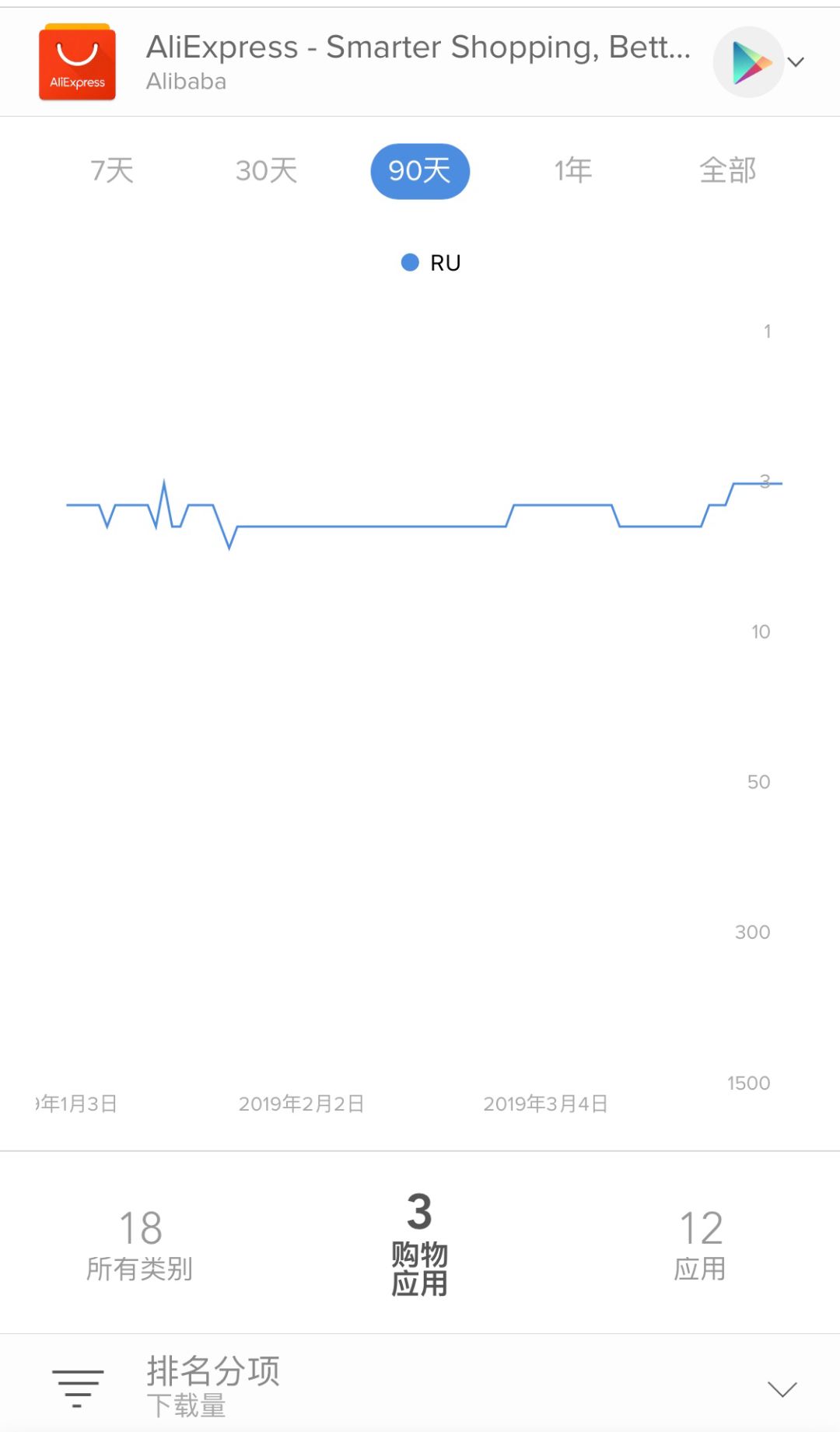The height and width of the screenshot is (1432, 840).
Task: Switch to the 1年 time range
Action: pos(573,170)
